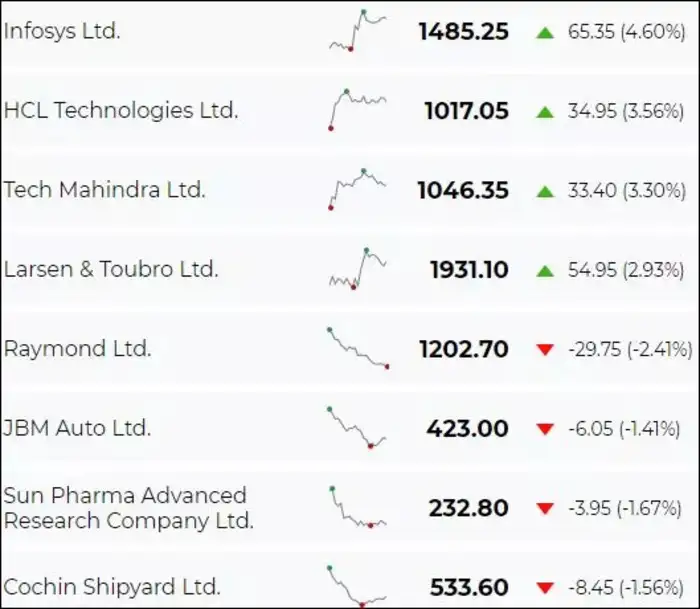700x609 pixels.
Task: Select the Tech Mahindra Ltd. row
Action: click(105, 190)
